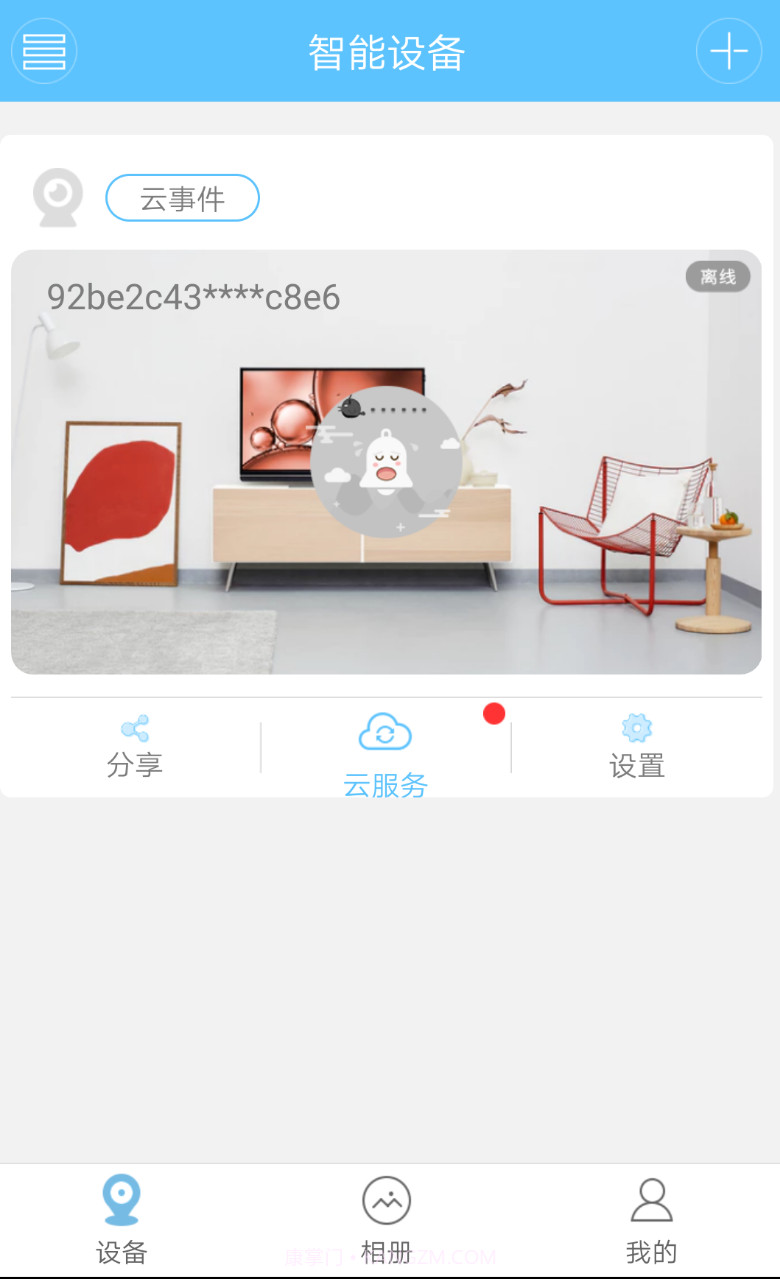Tap the plus icon to add a device
Screen dimensions: 780x1279
click(x=728, y=50)
